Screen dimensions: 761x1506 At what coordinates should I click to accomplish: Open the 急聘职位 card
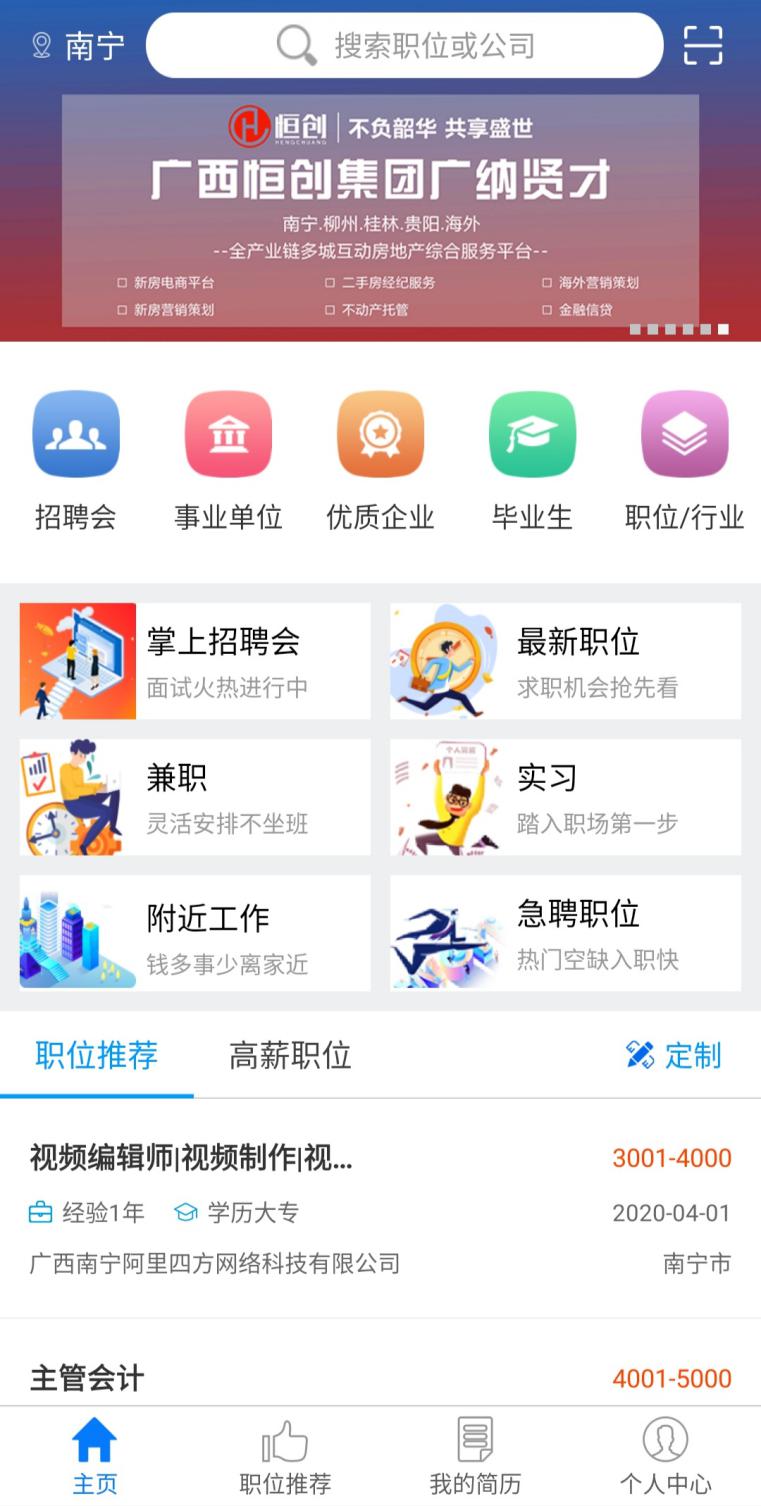coord(565,933)
